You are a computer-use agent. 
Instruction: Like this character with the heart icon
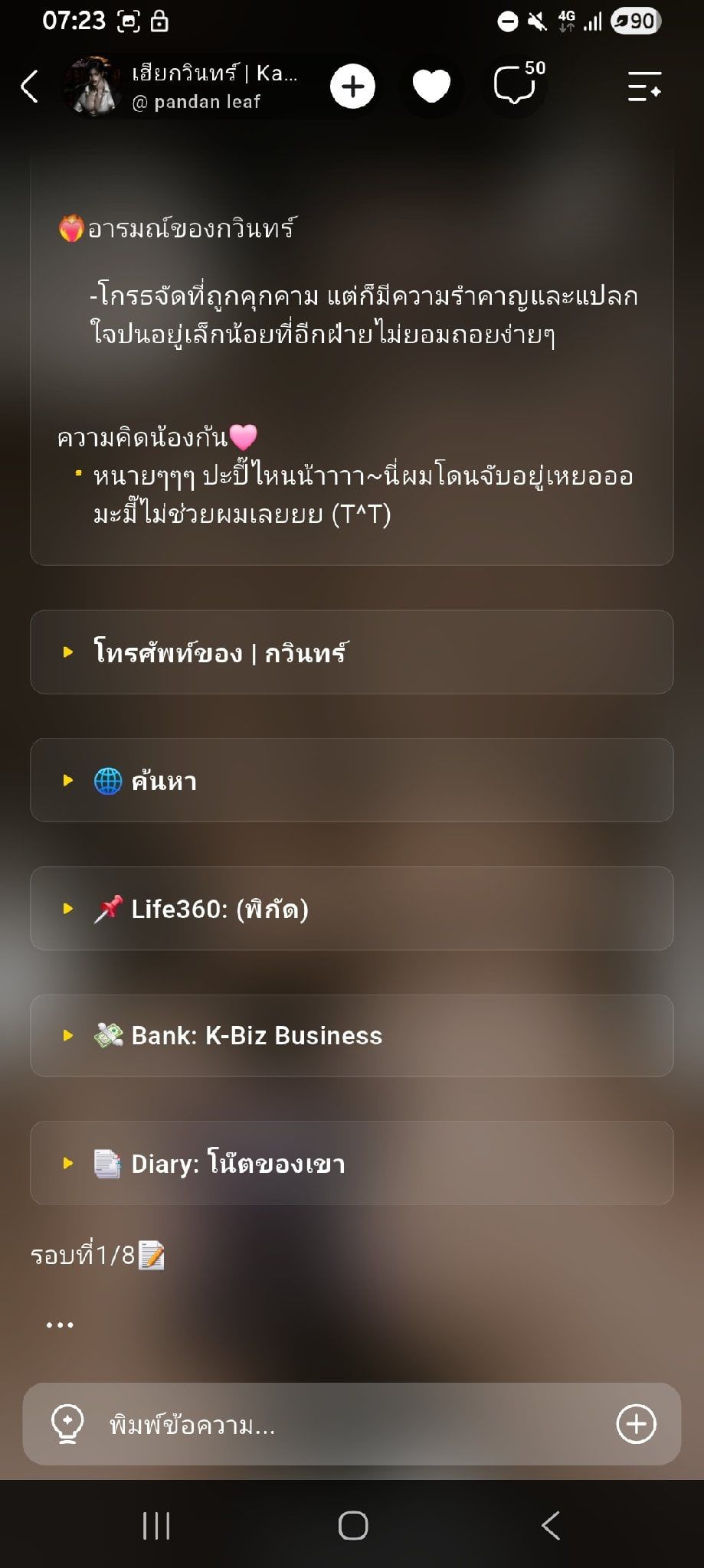(x=431, y=86)
